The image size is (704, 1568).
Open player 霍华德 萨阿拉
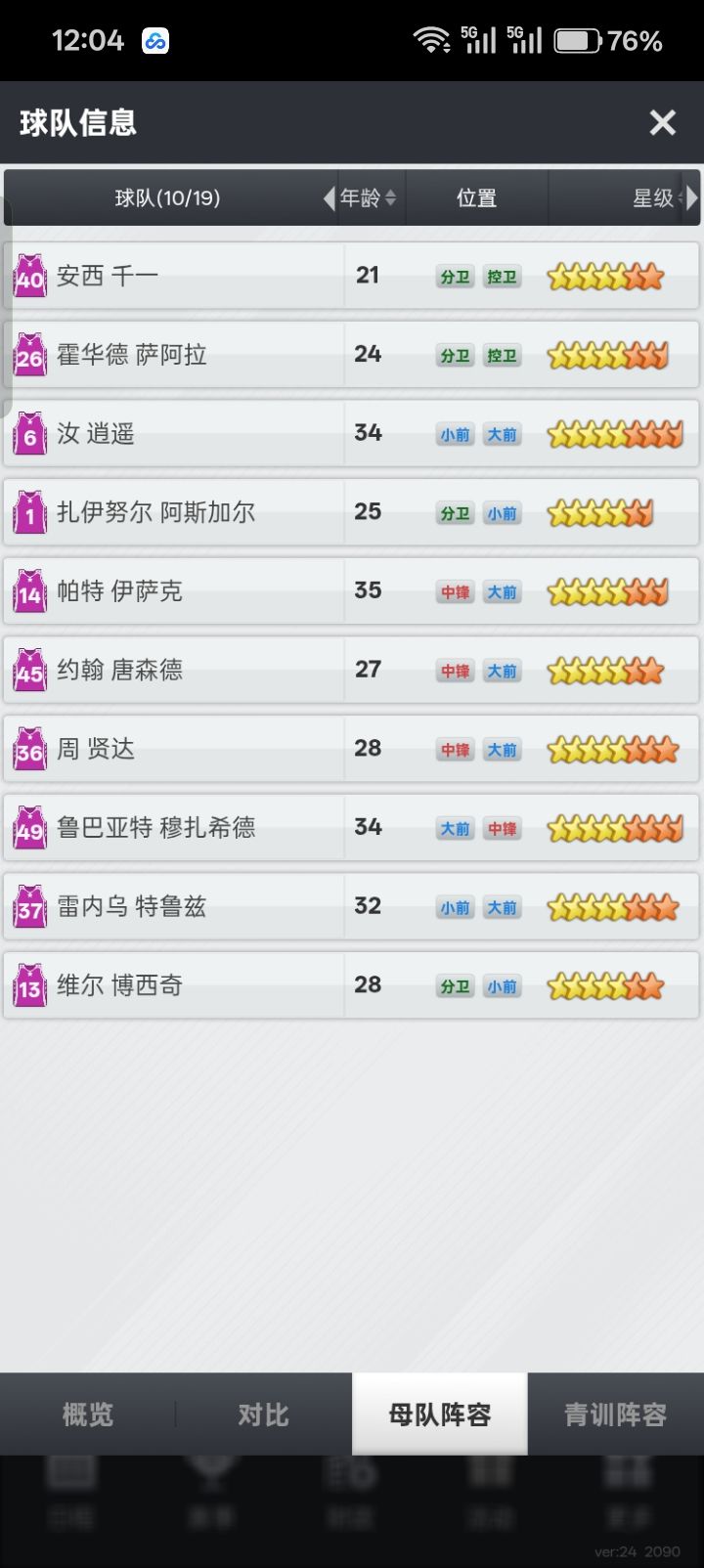(351, 355)
